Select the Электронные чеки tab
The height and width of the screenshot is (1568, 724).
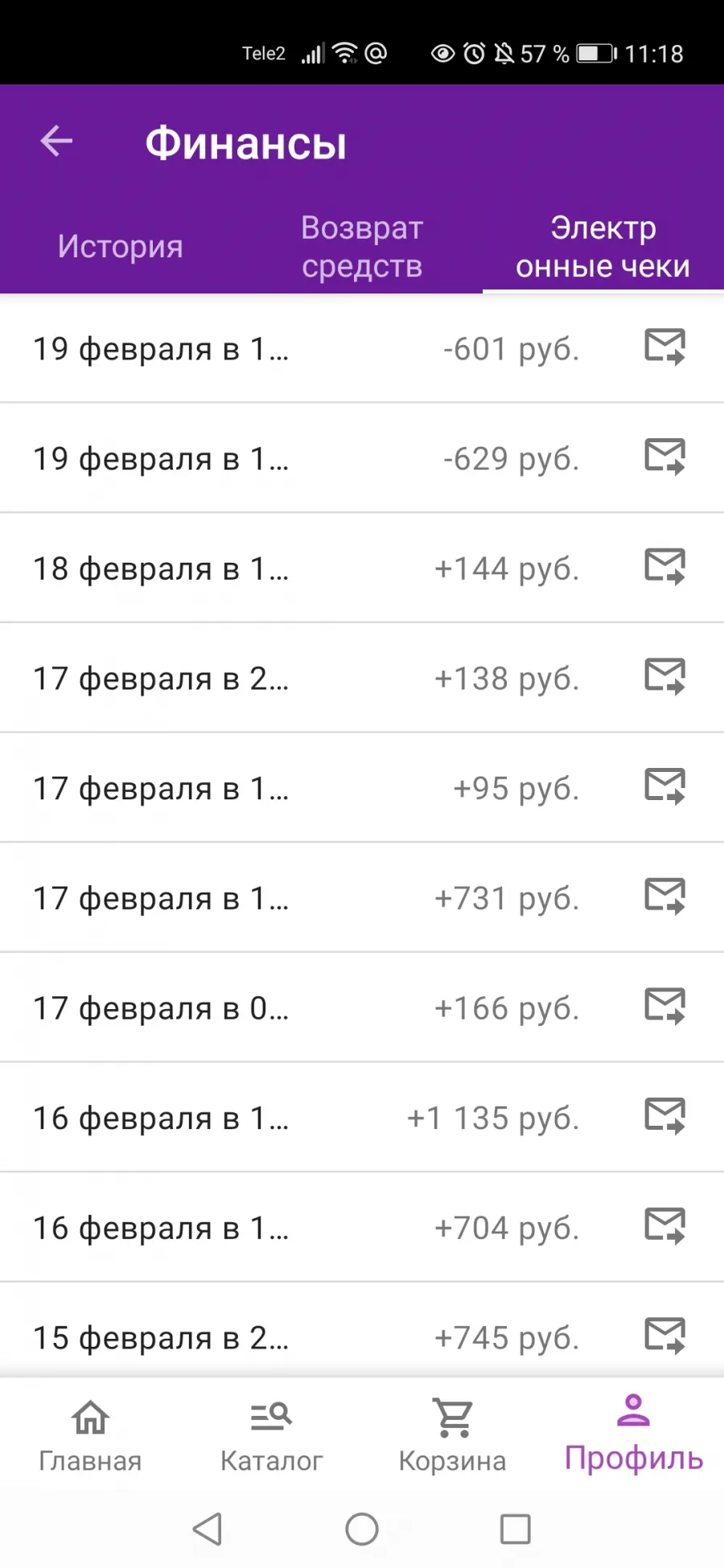coord(603,246)
